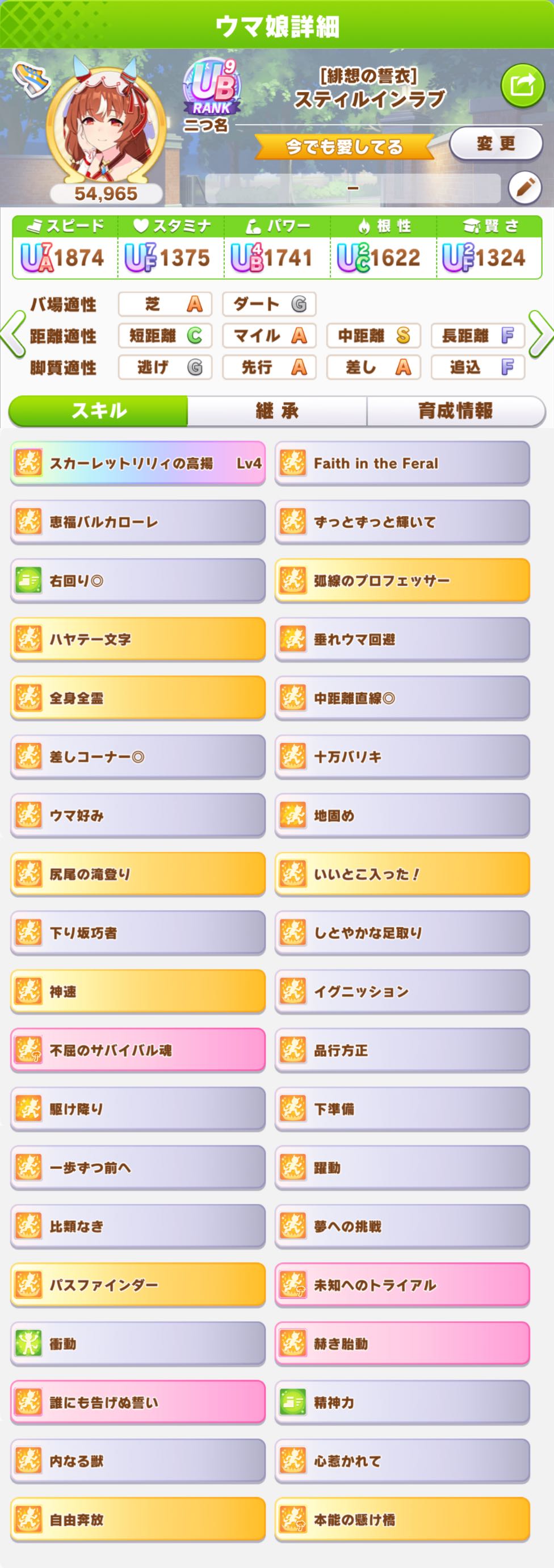The image size is (554, 1568).
Task: View the 不屈のサバイバル魂 skill
Action: (x=138, y=1050)
